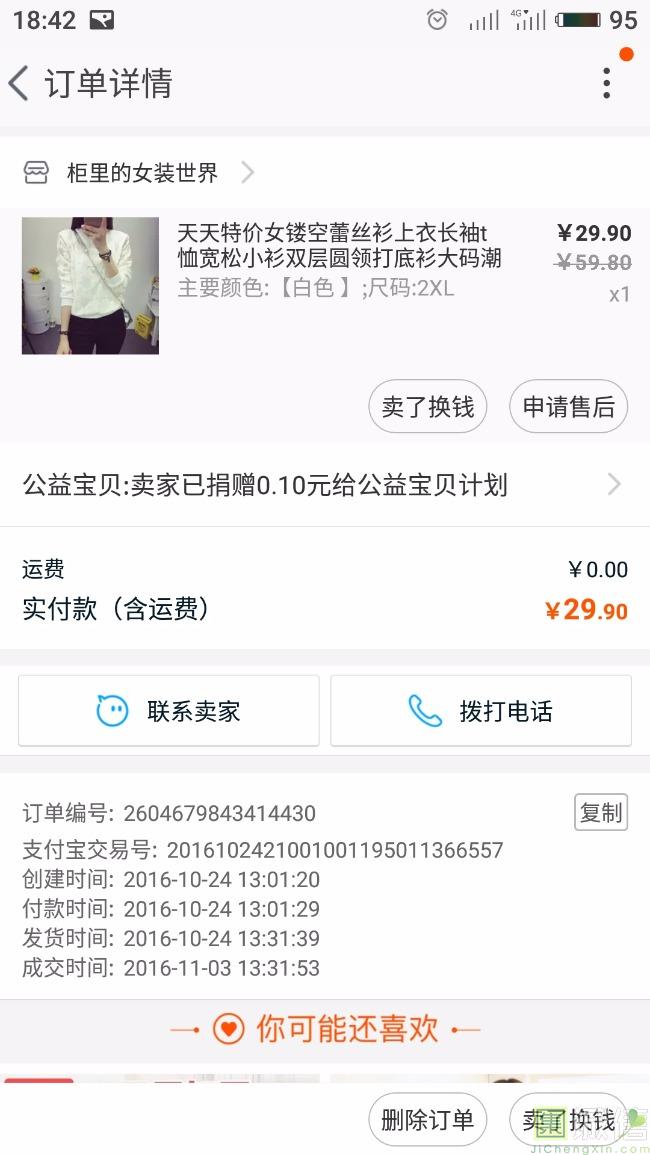Go back from order details
Image resolution: width=650 pixels, height=1155 pixels.
(20, 83)
